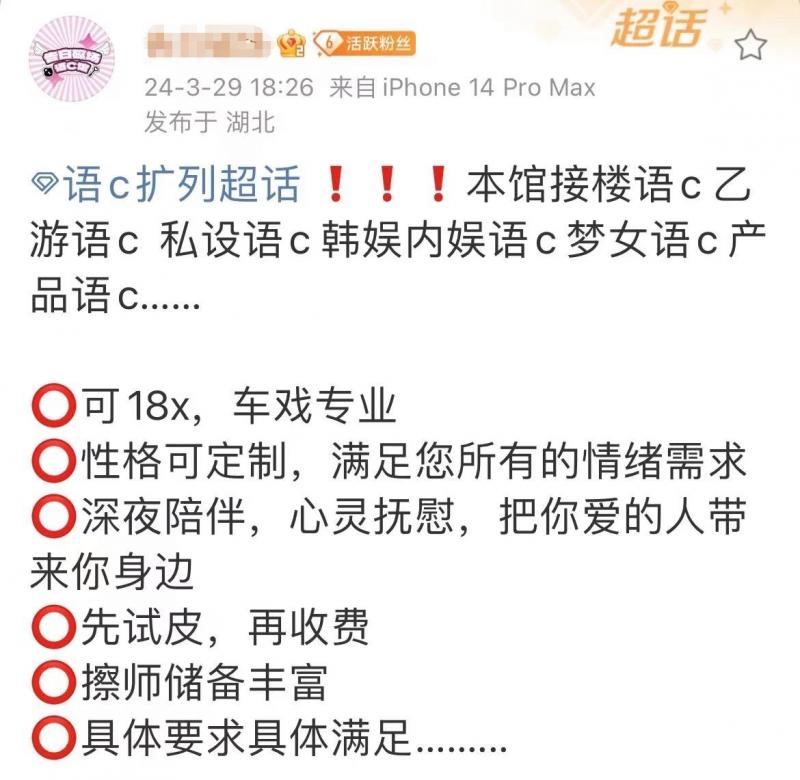Open the poster's blurred username
Image resolution: width=800 pixels, height=780 pixels.
click(206, 44)
